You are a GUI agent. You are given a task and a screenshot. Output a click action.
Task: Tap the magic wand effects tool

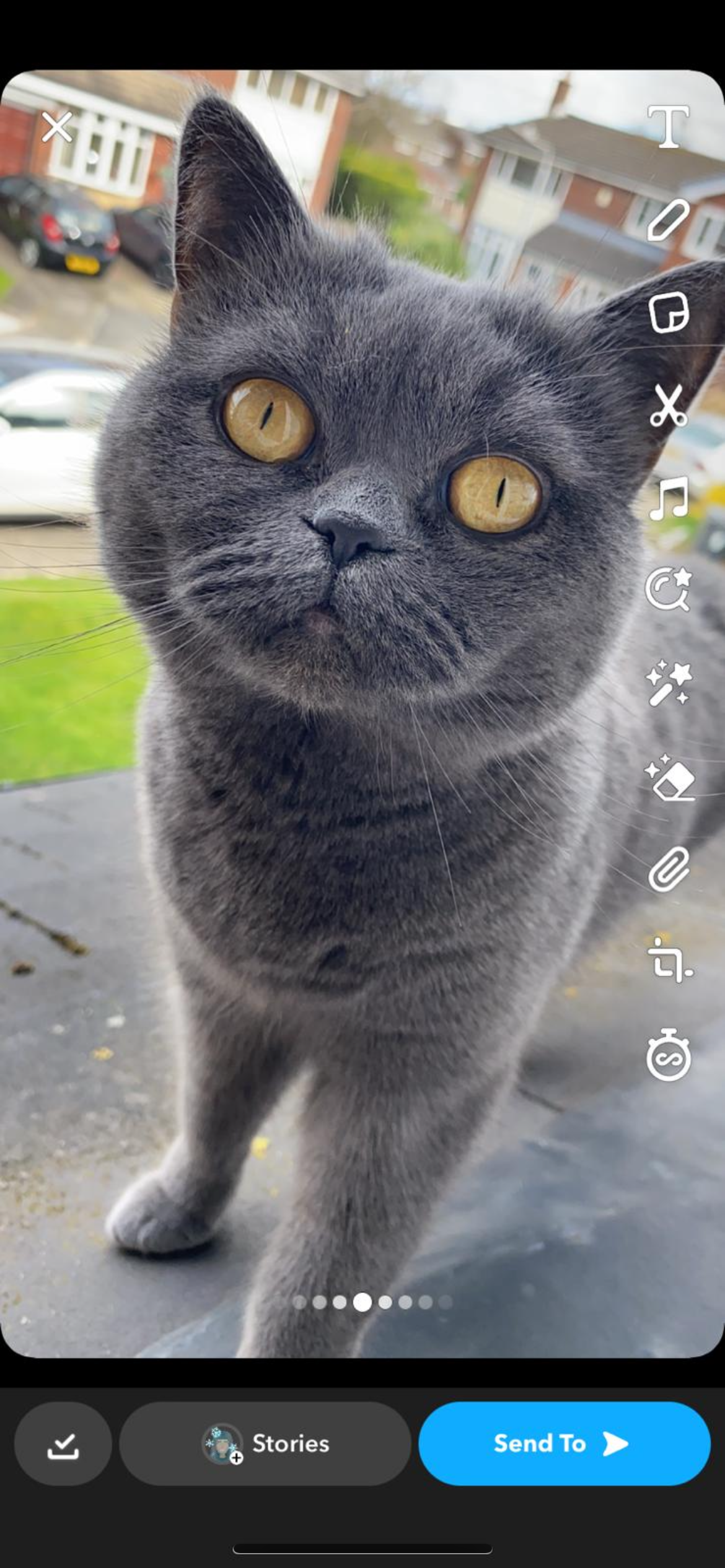[x=668, y=684]
